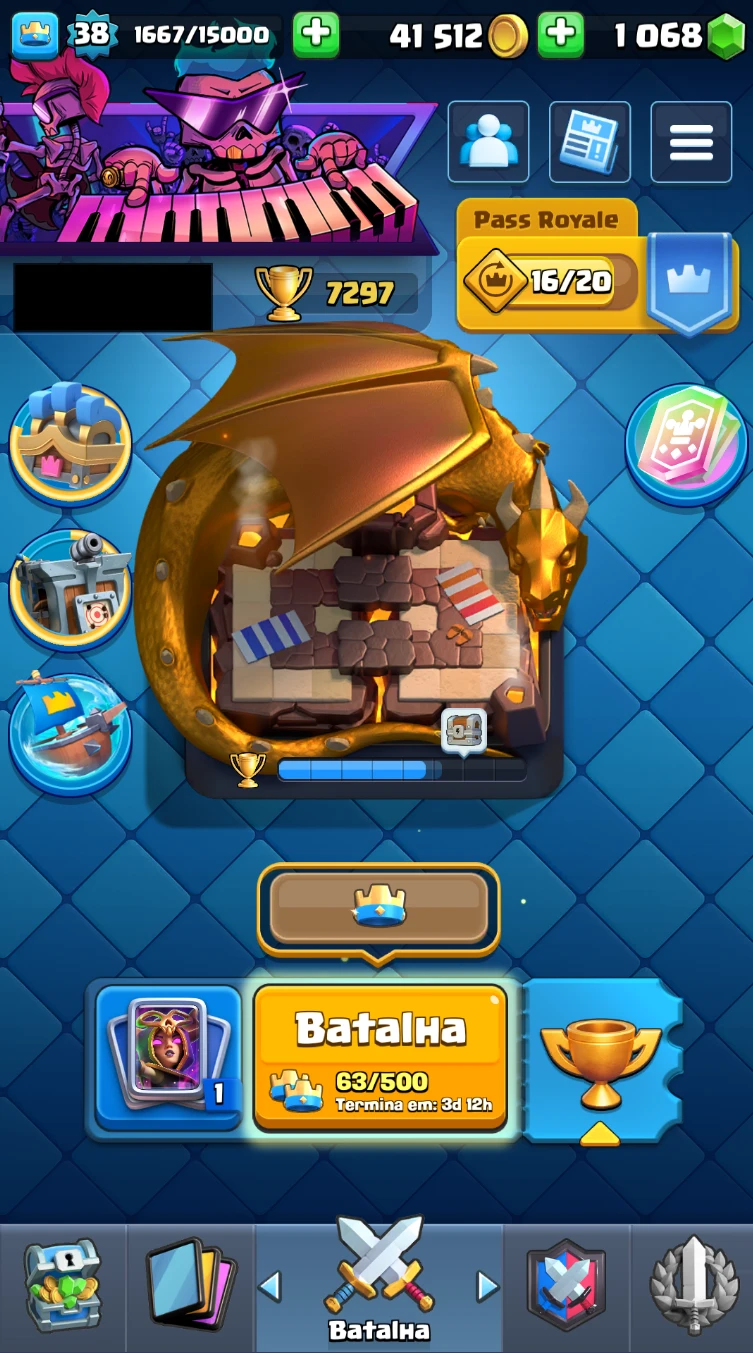The height and width of the screenshot is (1353, 753).
Task: Tap the Batalha battle button
Action: (380, 1056)
